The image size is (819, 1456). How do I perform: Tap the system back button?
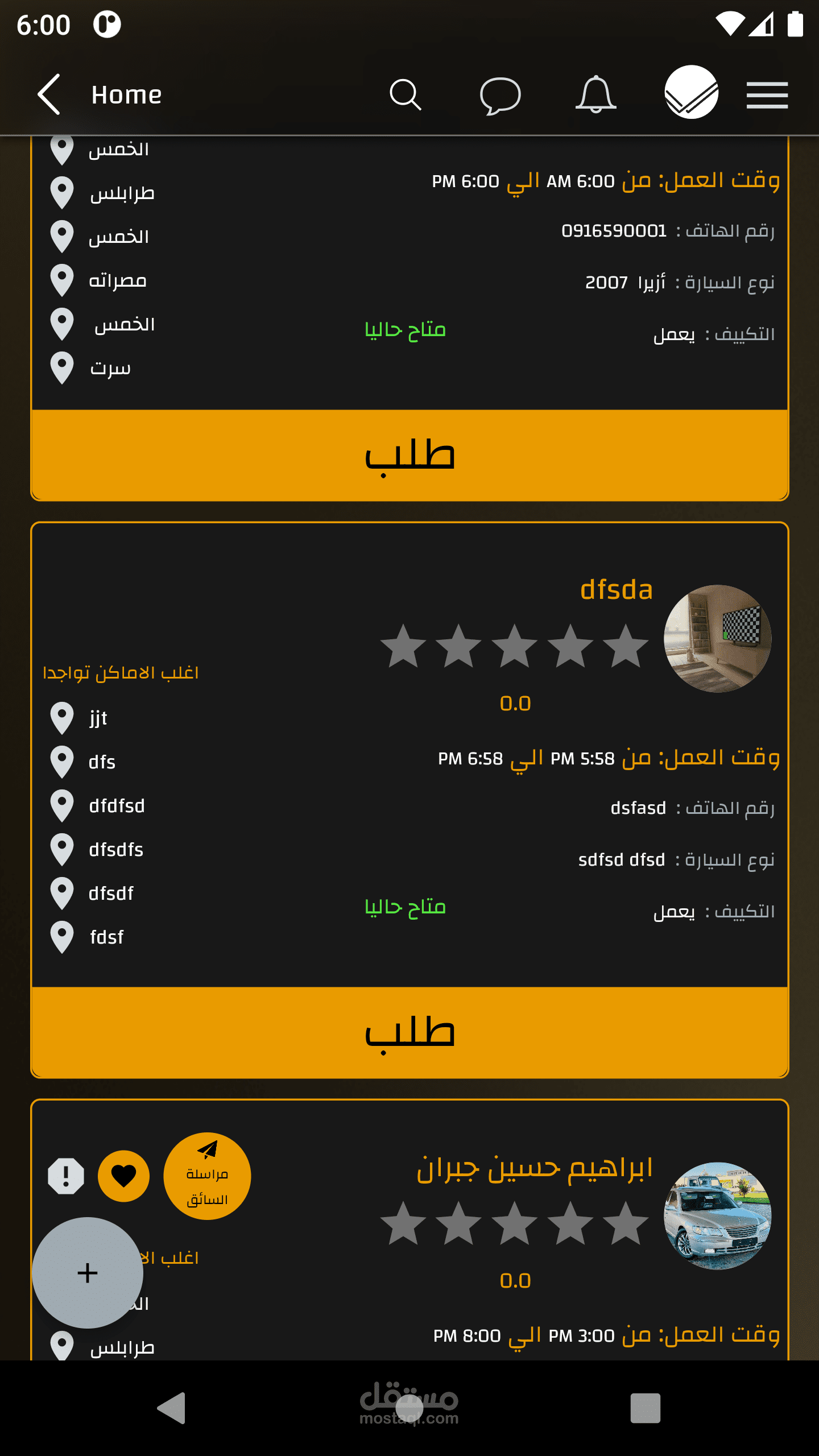tap(171, 1408)
